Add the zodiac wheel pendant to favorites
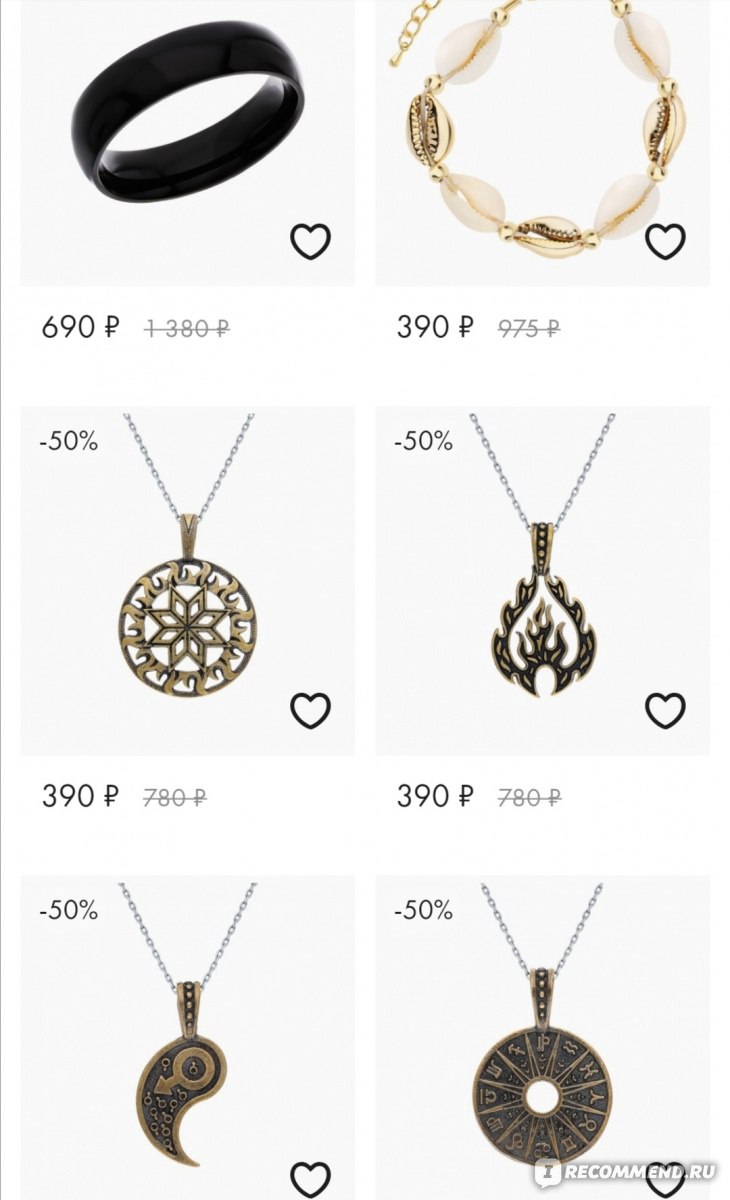This screenshot has height=1200, width=730. pyautogui.click(x=665, y=1180)
